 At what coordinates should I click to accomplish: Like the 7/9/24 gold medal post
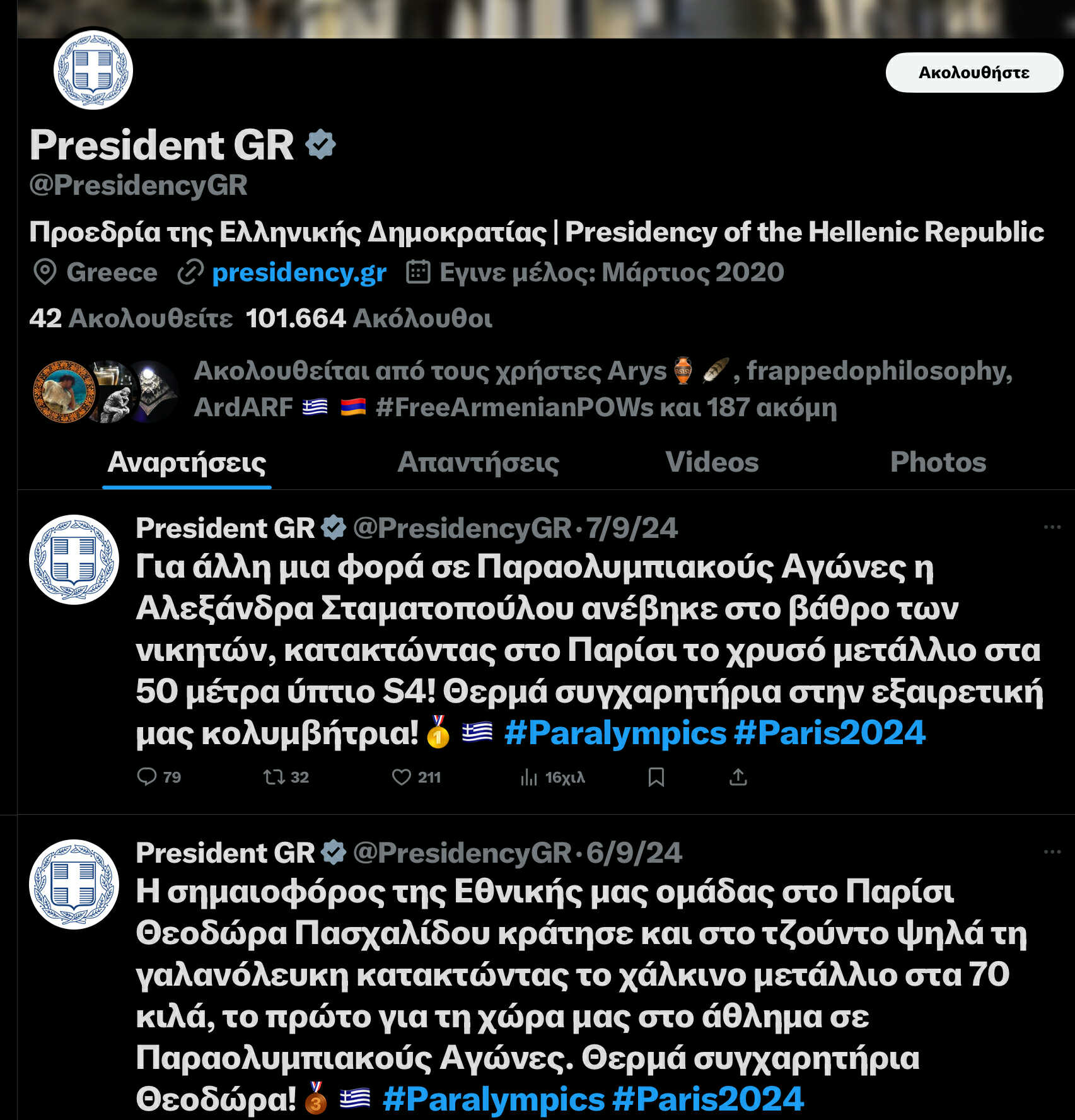tap(402, 777)
